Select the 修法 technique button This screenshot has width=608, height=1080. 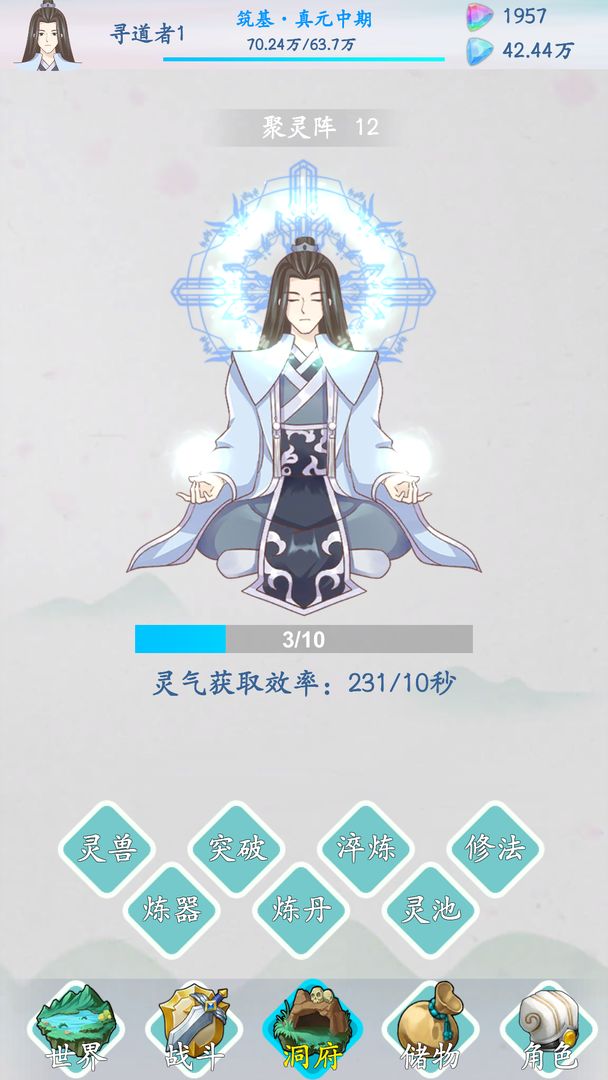tap(495, 849)
